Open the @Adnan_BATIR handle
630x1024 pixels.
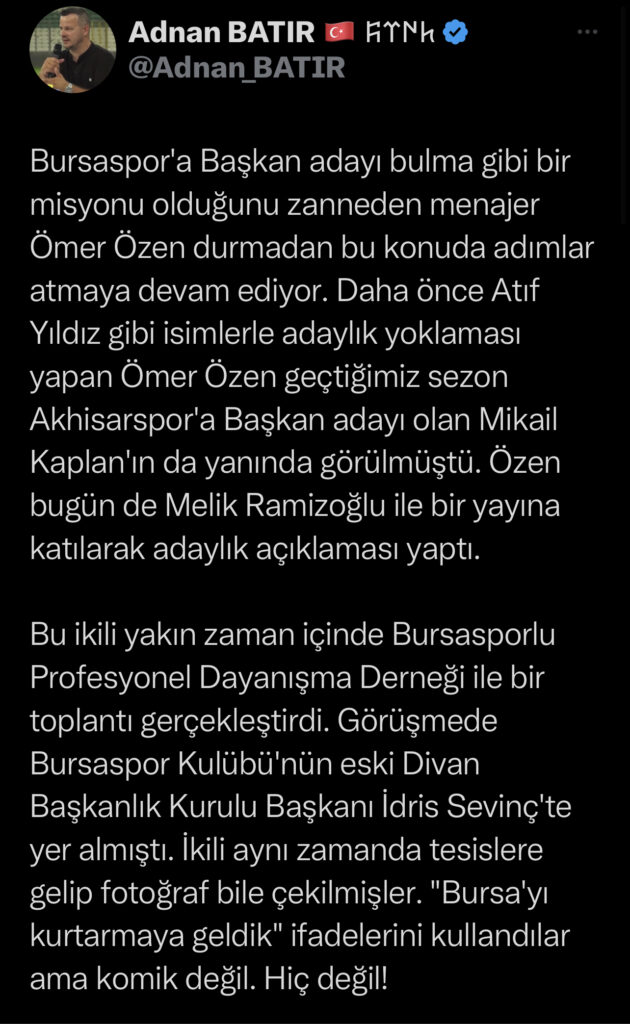[236, 67]
